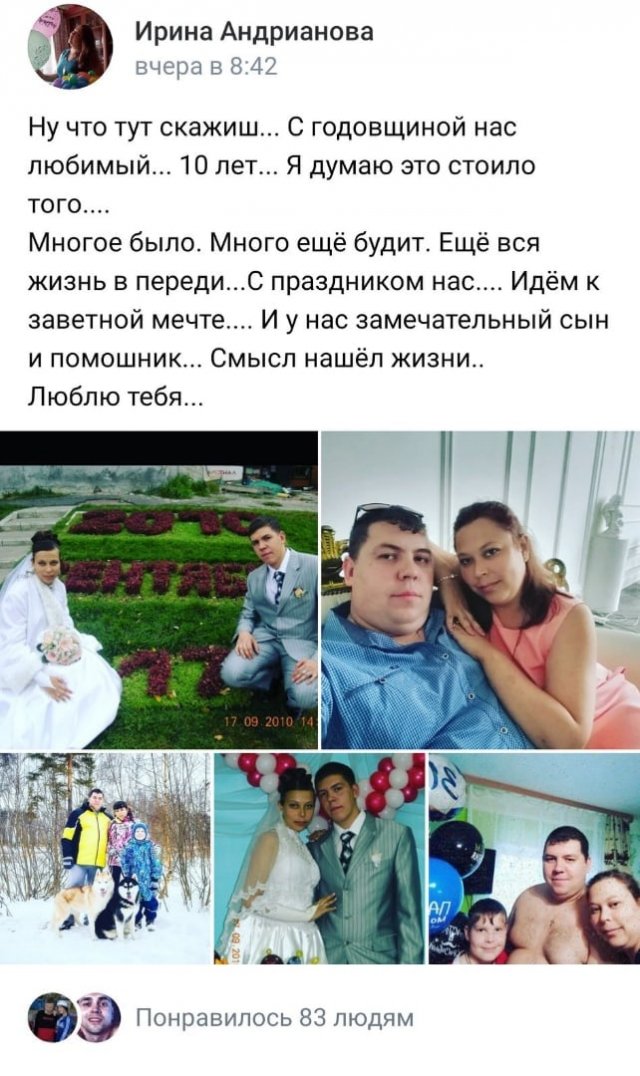Open the couple selfie with blue shirt

tap(480, 590)
